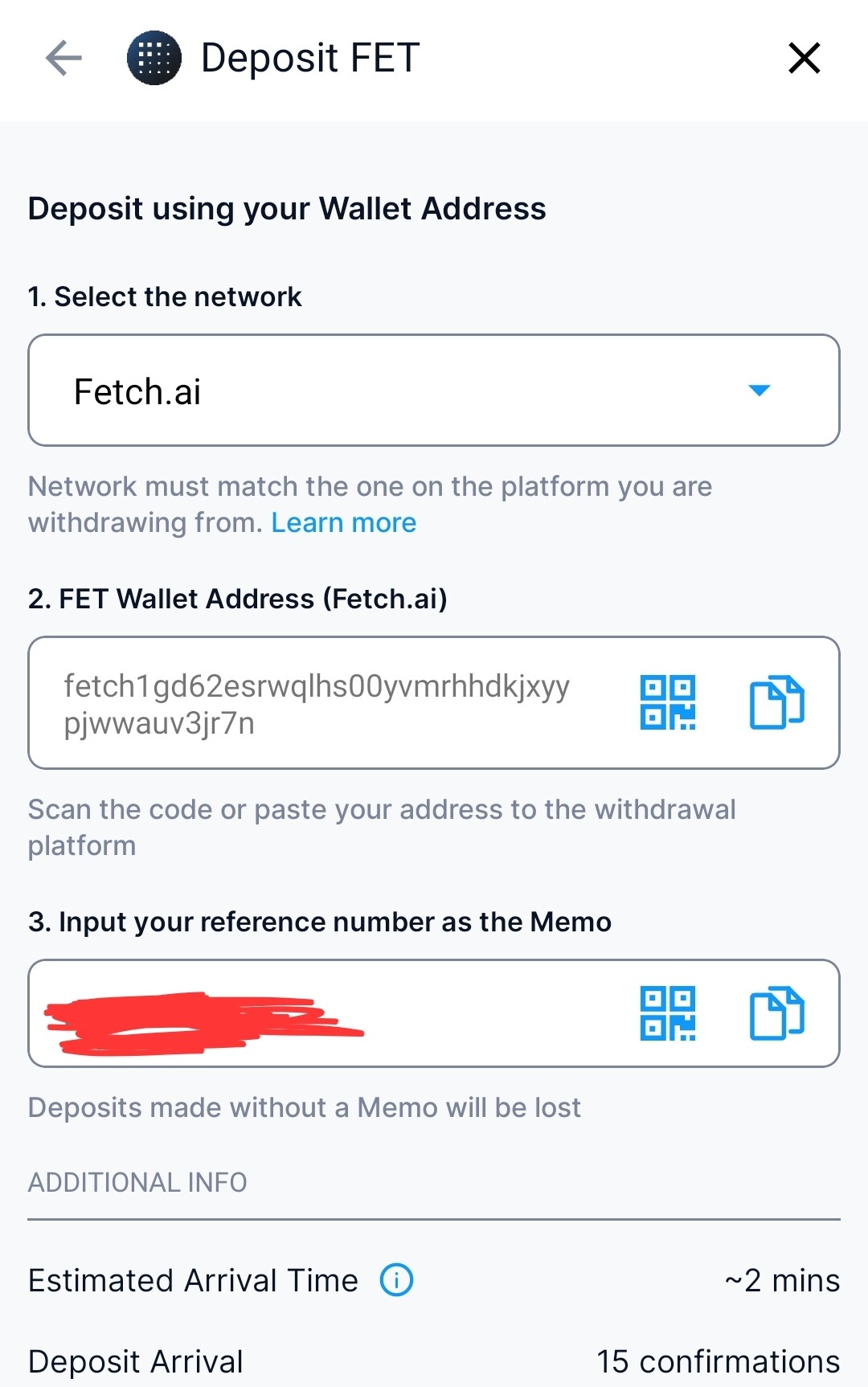Click the QR code icon for wallet address

667,702
